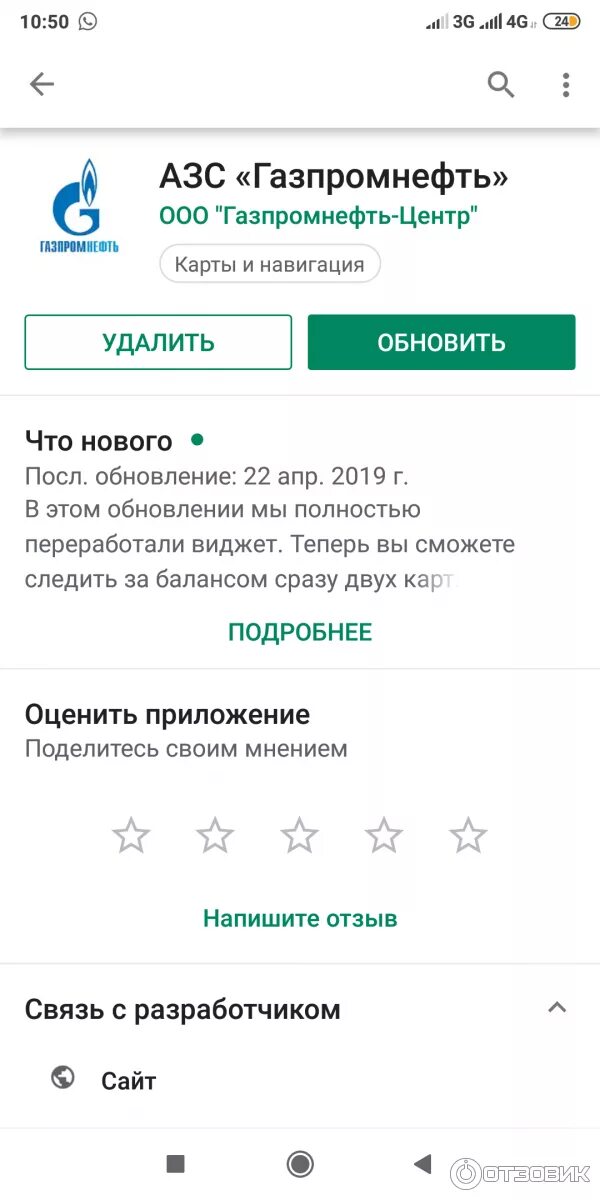Open developer ООО "Газпромнефть-Центр" page
Viewport: 600px width, 1200px height.
click(318, 215)
